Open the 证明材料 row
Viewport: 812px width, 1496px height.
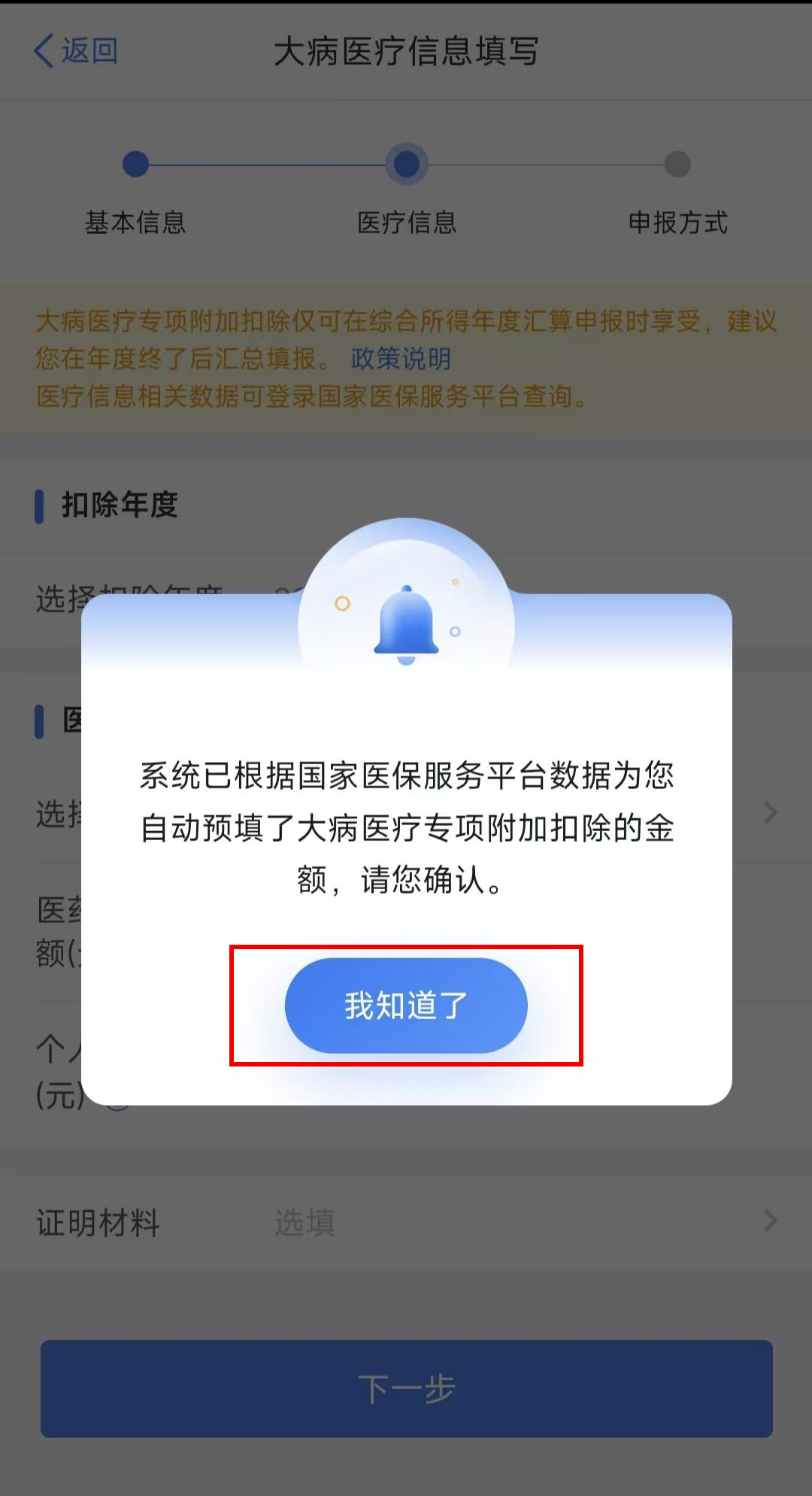coord(406,1221)
